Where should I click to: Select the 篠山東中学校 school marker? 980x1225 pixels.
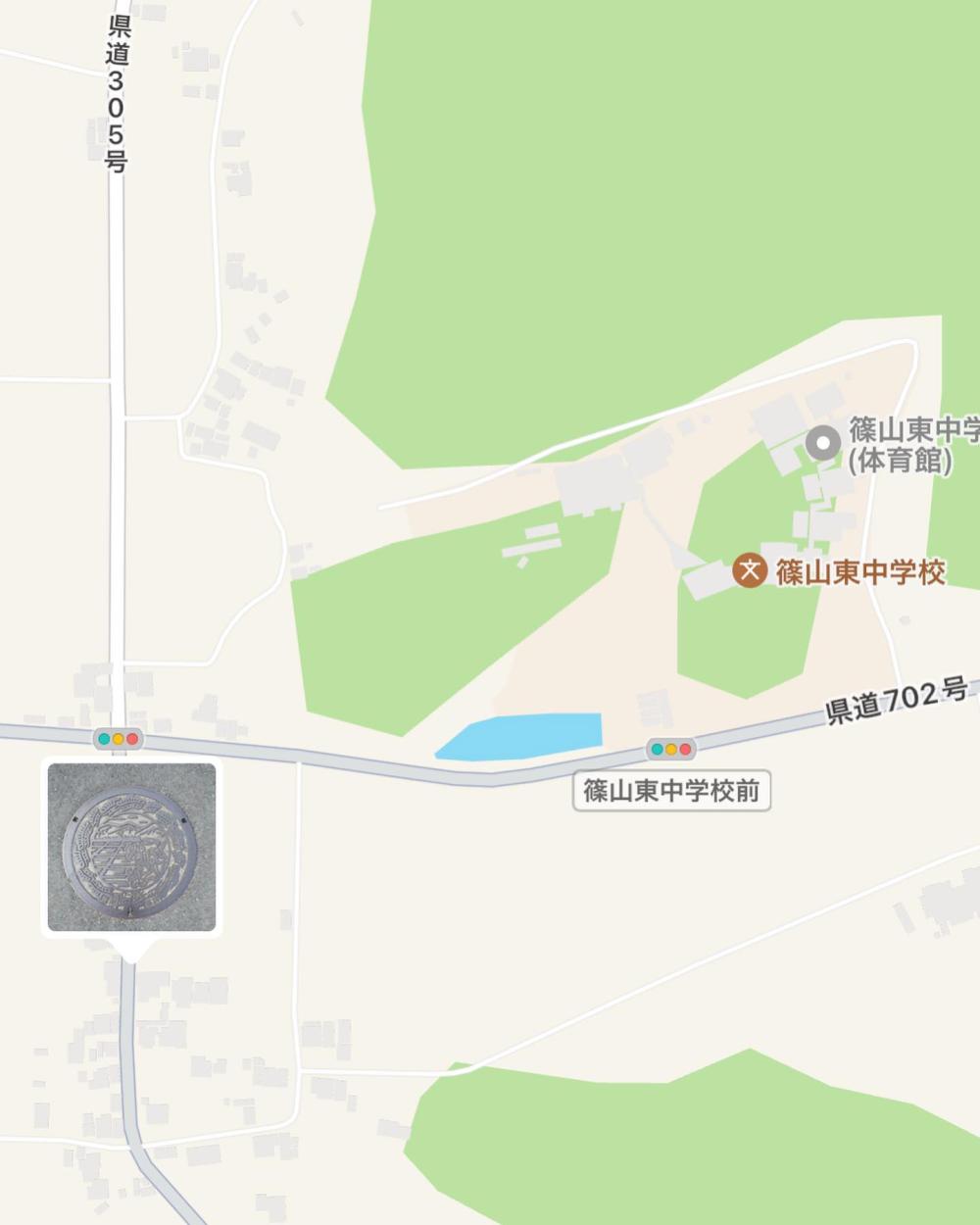click(x=750, y=570)
